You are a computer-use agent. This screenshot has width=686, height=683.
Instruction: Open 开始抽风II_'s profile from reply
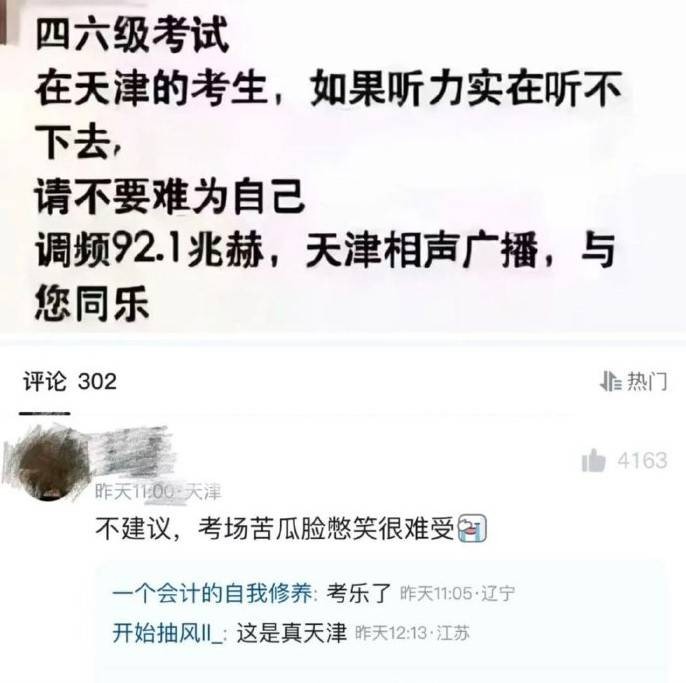(171, 632)
